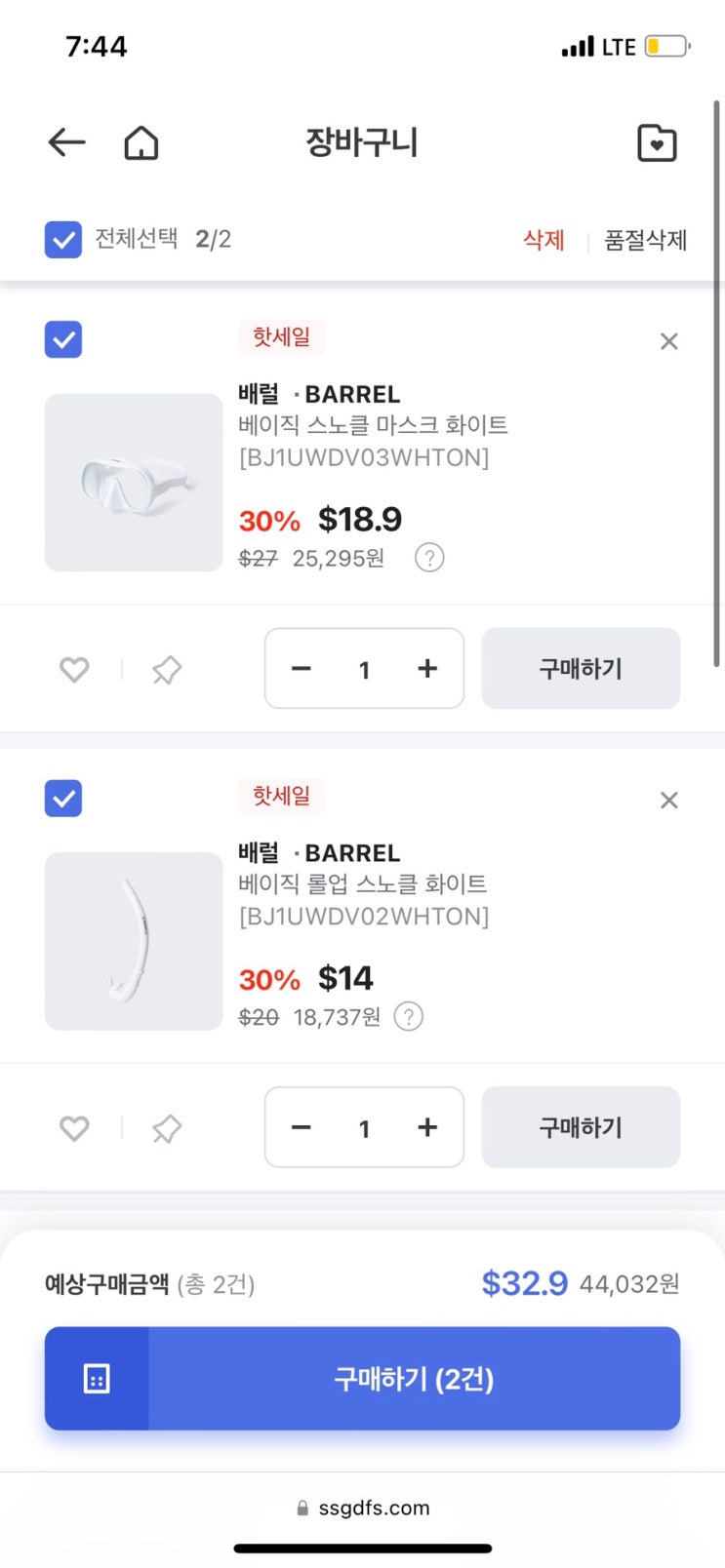Decrease the snorkel mask quantity

tap(301, 669)
